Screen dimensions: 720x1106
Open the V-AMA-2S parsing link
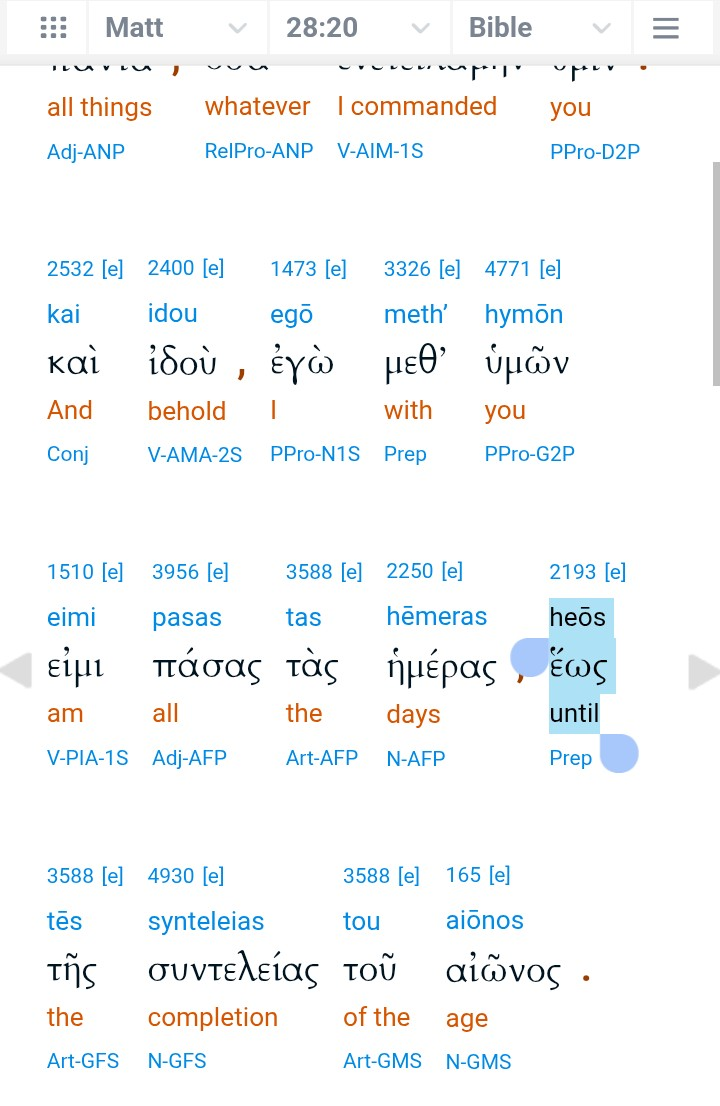[195, 454]
